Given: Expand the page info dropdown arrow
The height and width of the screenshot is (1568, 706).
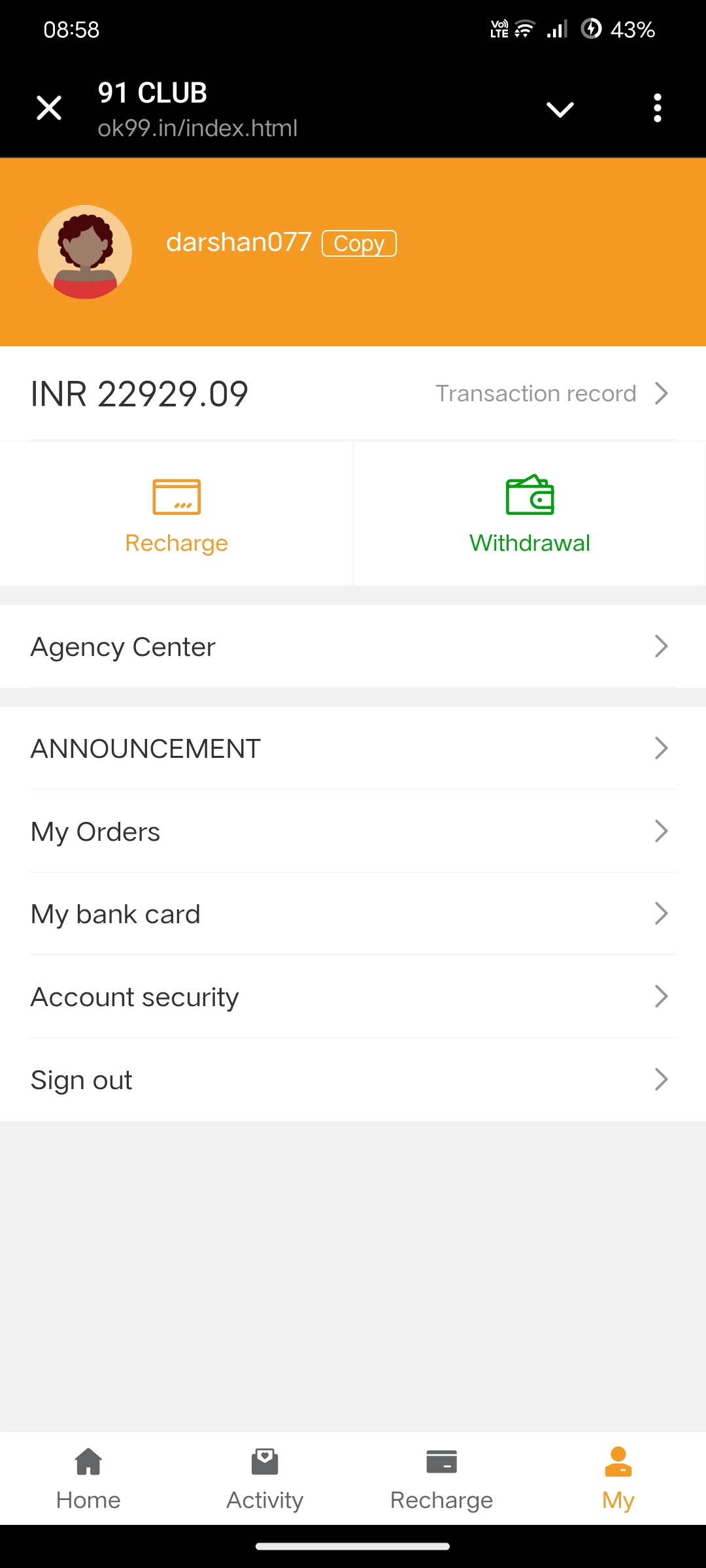Looking at the screenshot, I should click(x=560, y=109).
